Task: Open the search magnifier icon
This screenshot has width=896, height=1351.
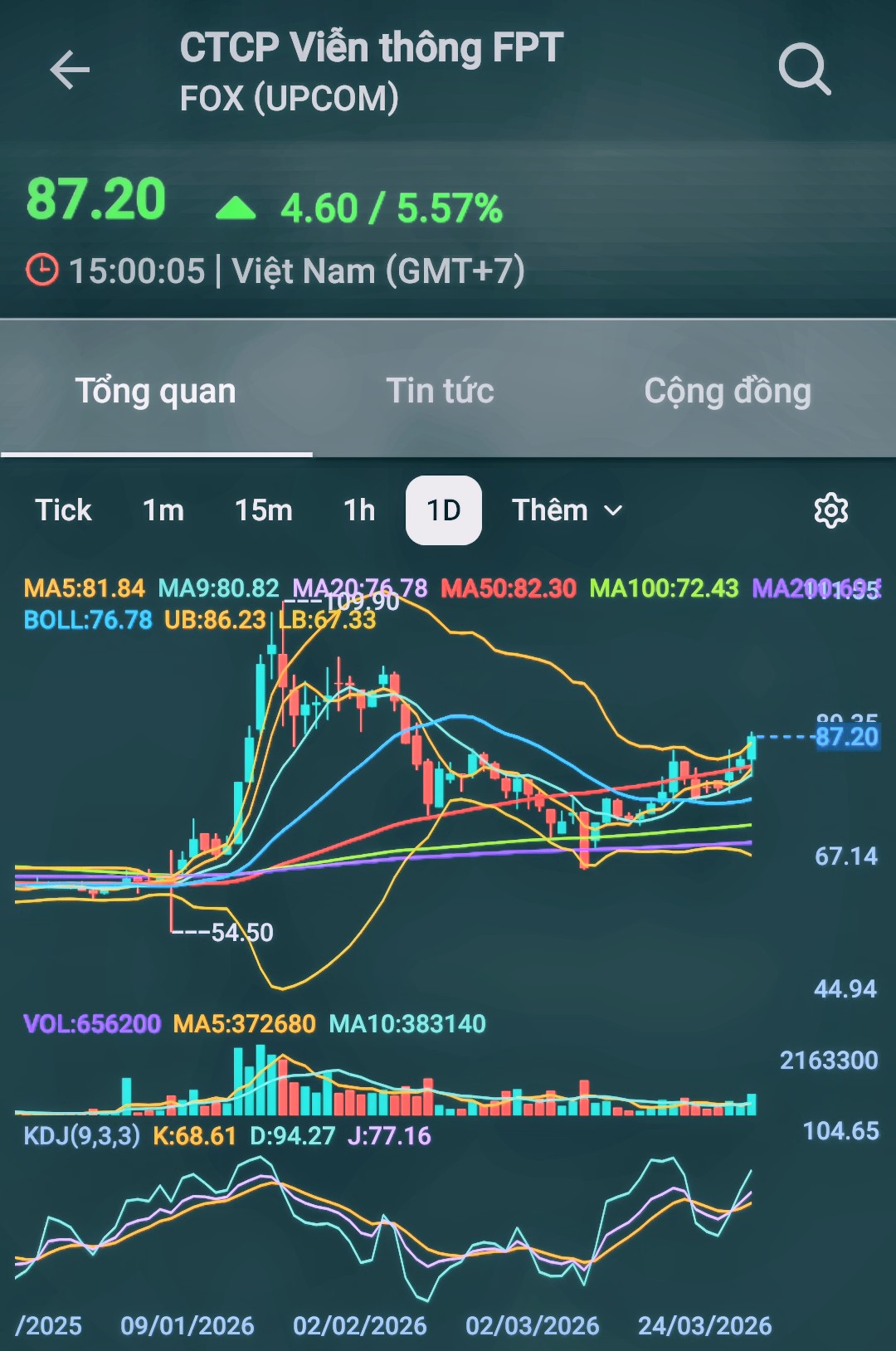Action: tap(804, 70)
